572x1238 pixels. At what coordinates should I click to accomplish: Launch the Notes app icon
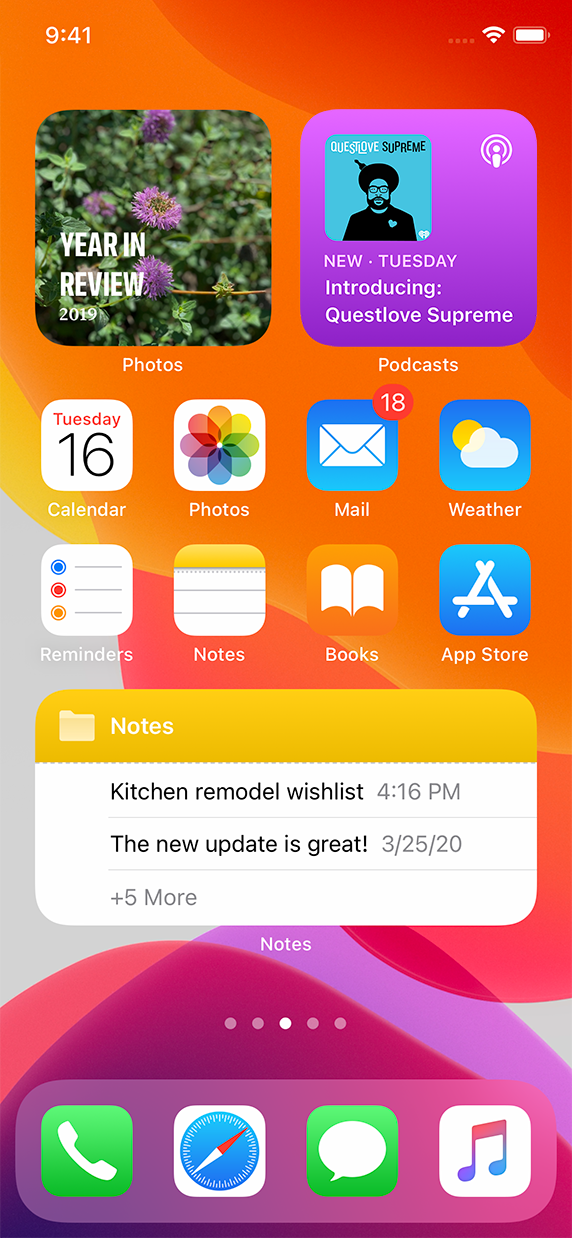(x=219, y=590)
